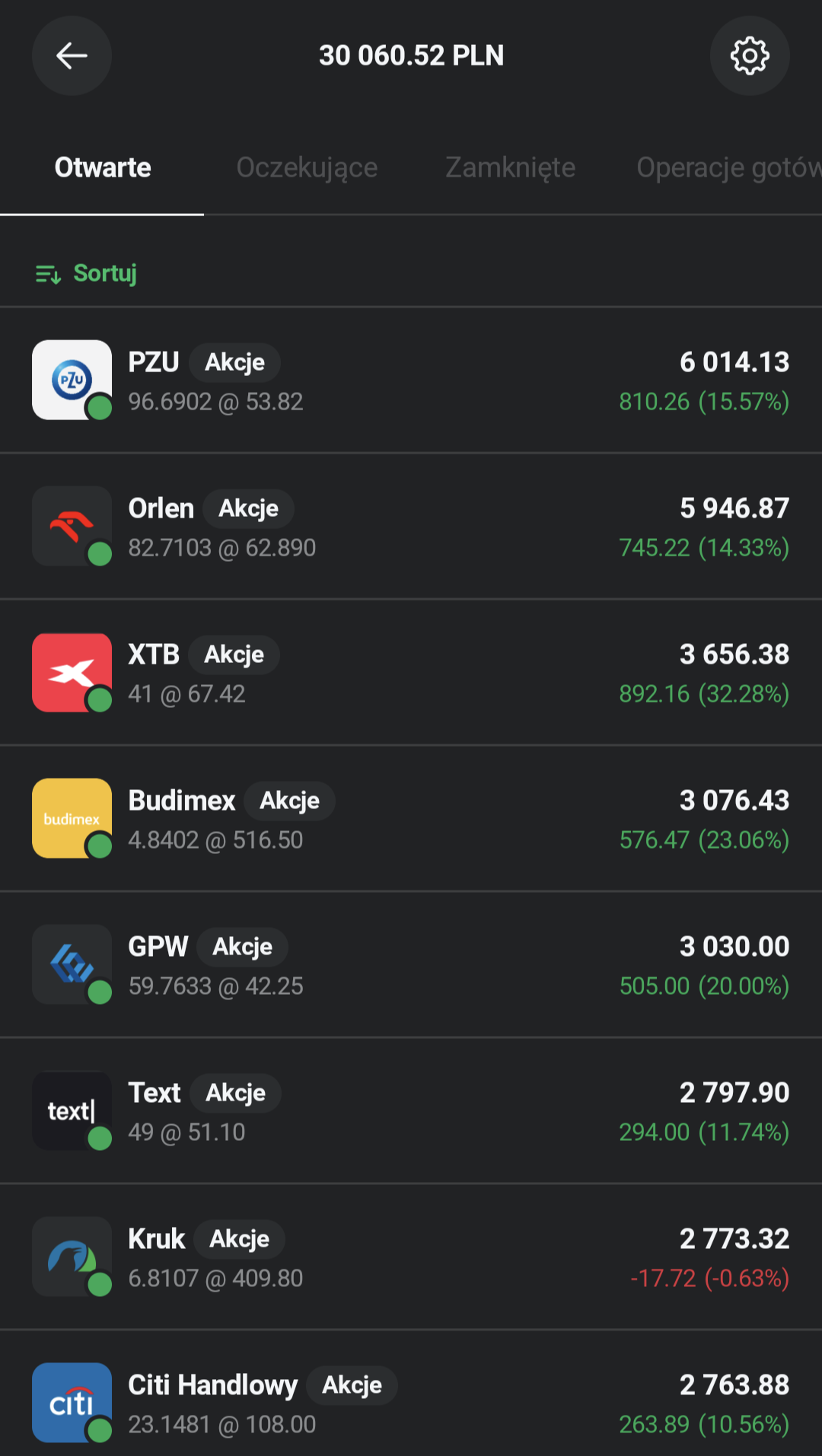Viewport: 822px width, 1456px height.
Task: Open the XTB position row
Action: point(411,673)
